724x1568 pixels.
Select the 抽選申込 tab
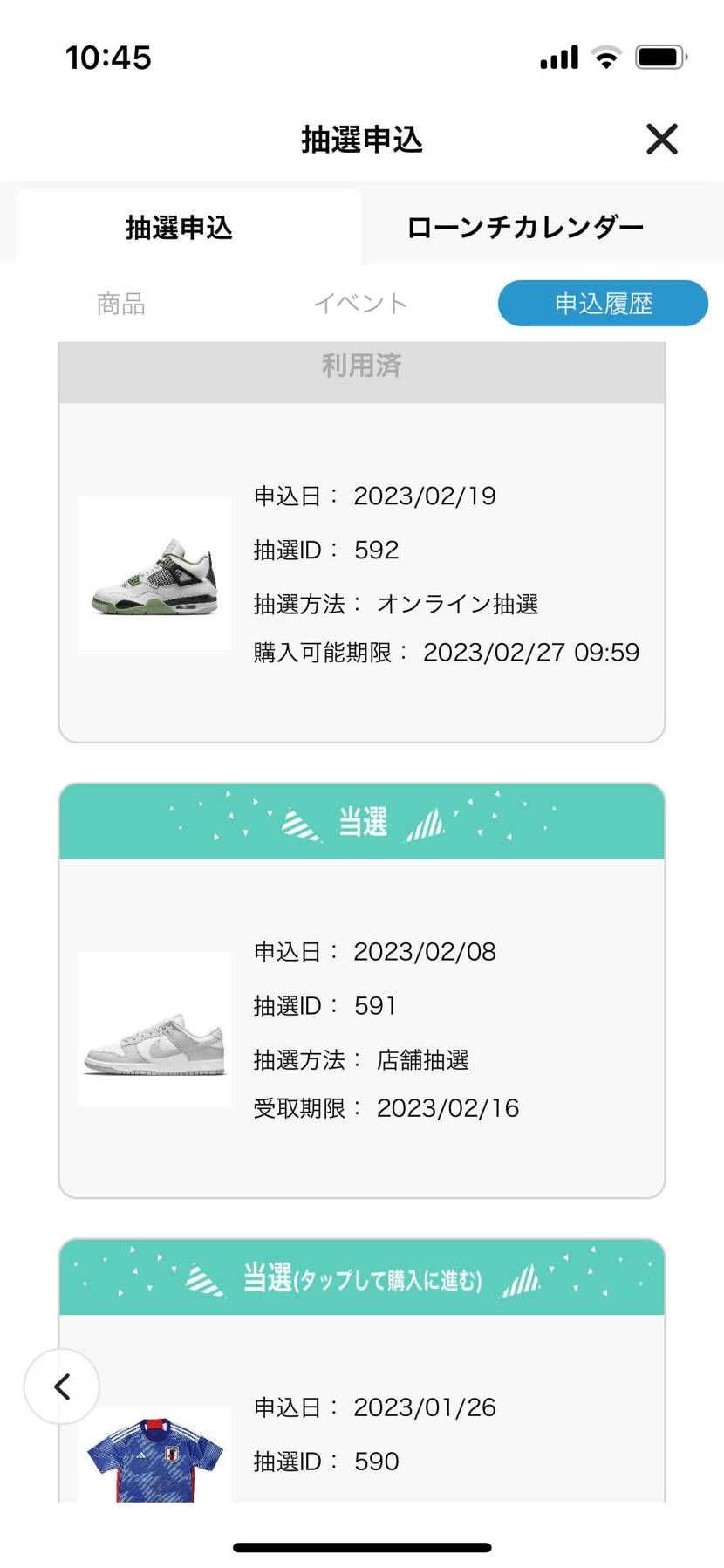(180, 226)
